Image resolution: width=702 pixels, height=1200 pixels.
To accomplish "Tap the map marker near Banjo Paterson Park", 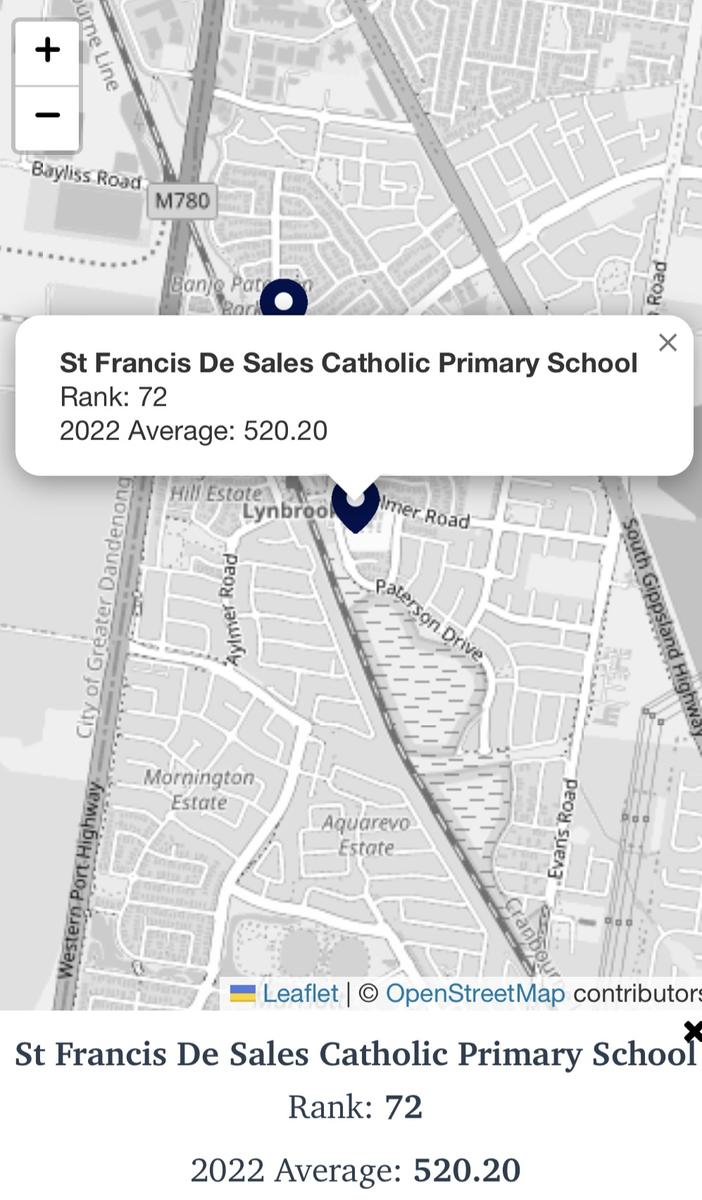I will [x=283, y=300].
